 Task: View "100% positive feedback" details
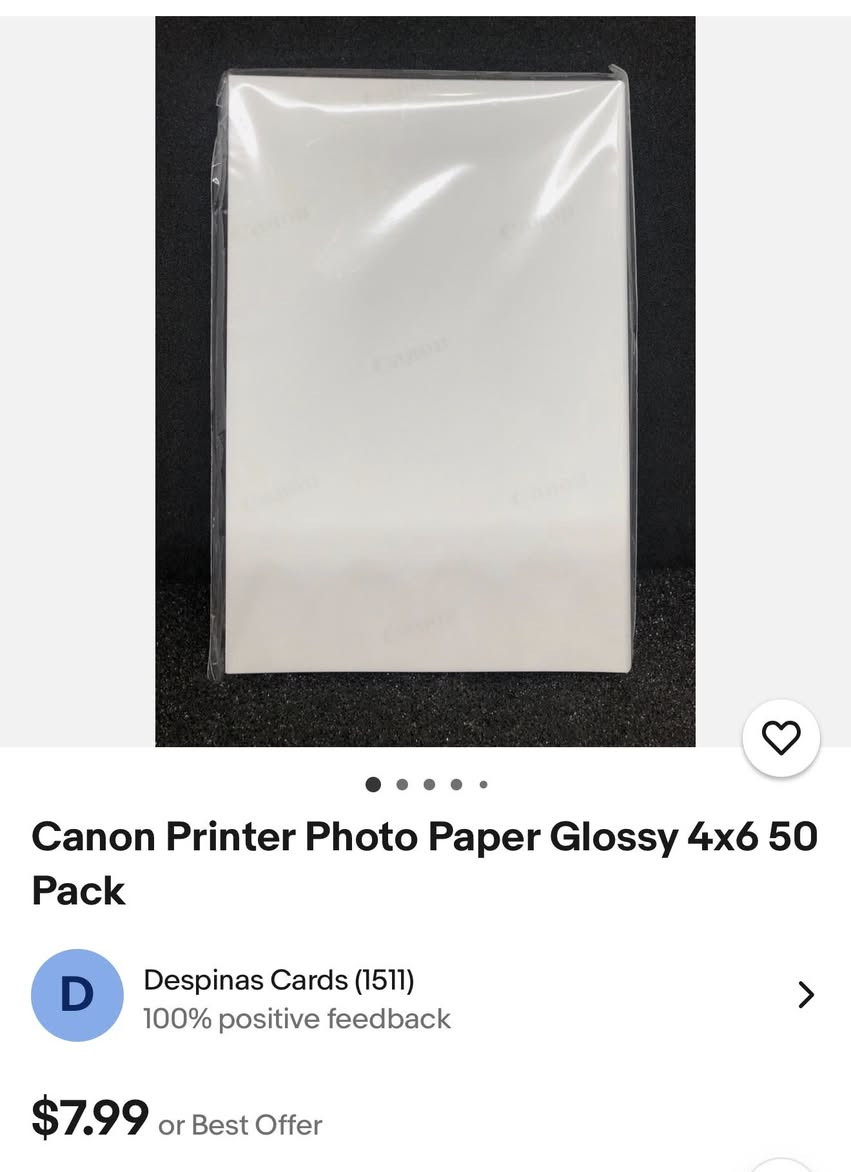(x=296, y=1019)
